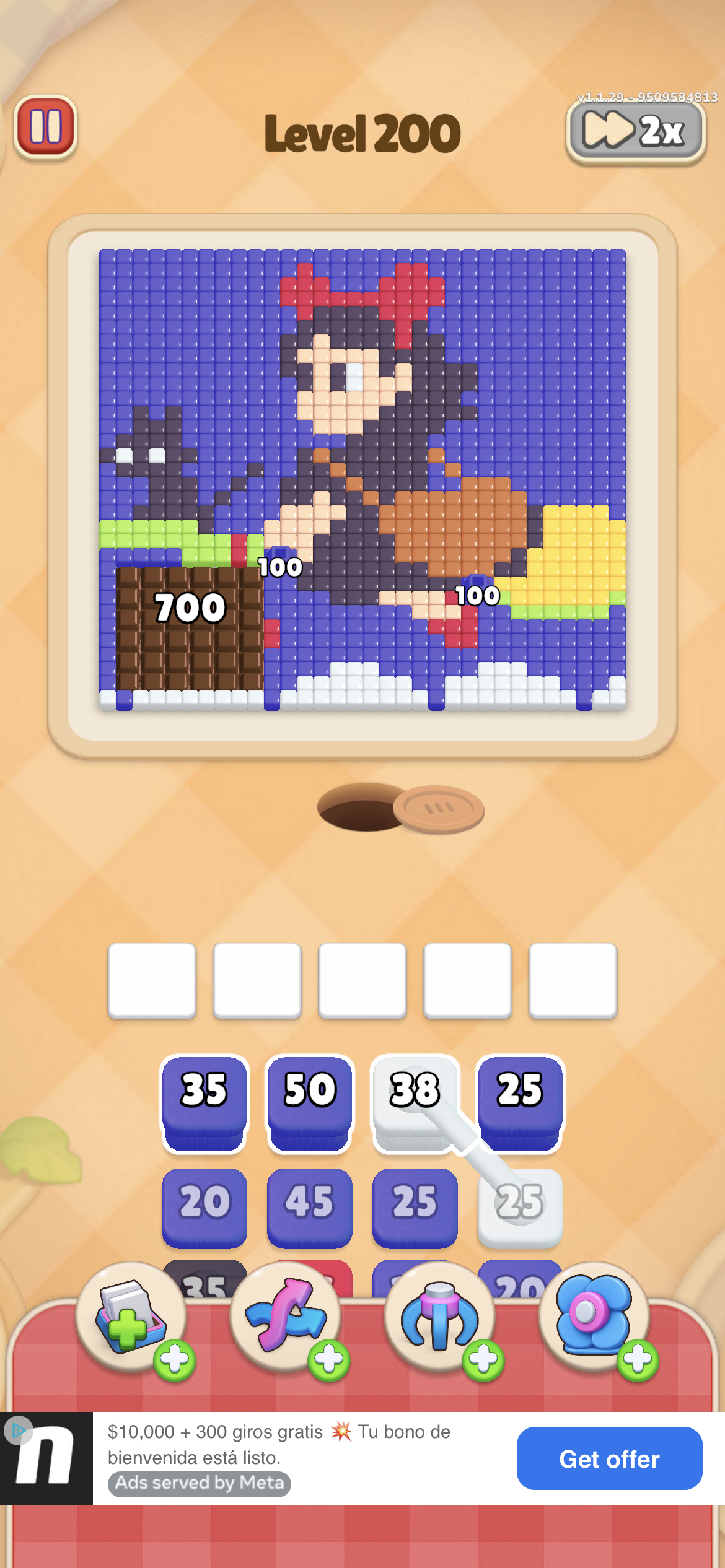Activate the shuffle arrows booster
Viewport: 725px width, 1568px height.
coord(286,1317)
